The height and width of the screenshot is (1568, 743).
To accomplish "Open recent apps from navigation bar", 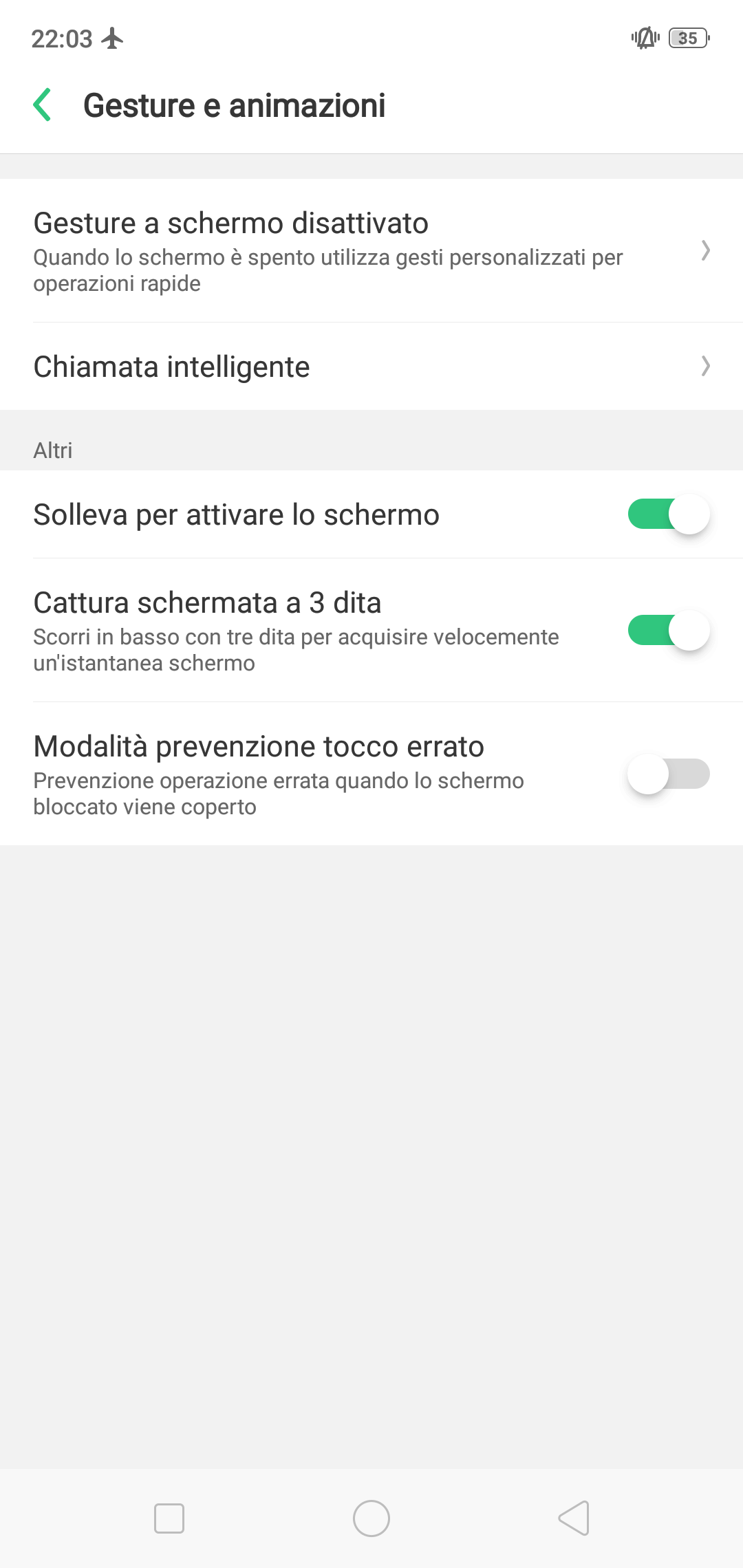I will click(x=169, y=1518).
